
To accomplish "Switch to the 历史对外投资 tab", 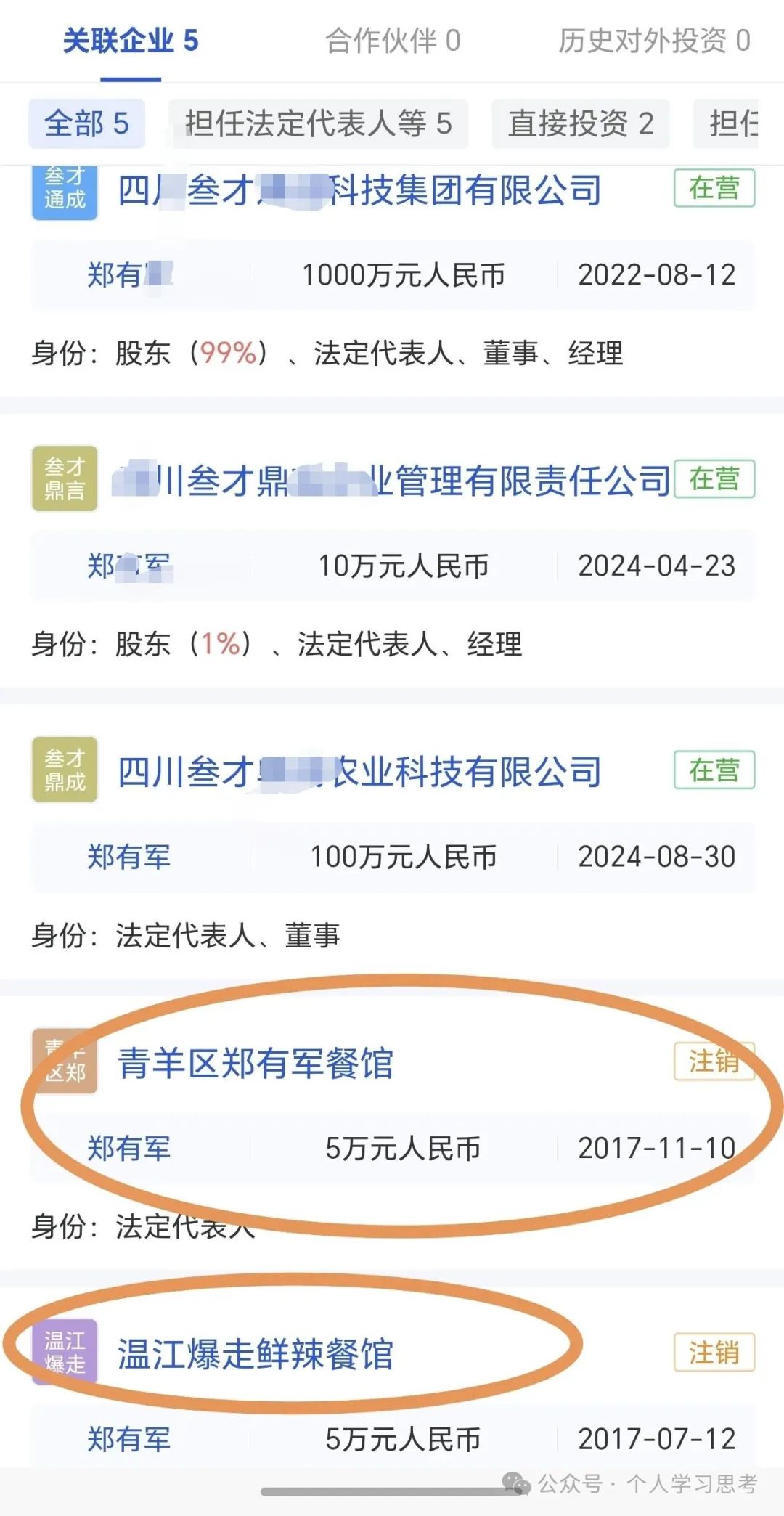I will point(653,41).
